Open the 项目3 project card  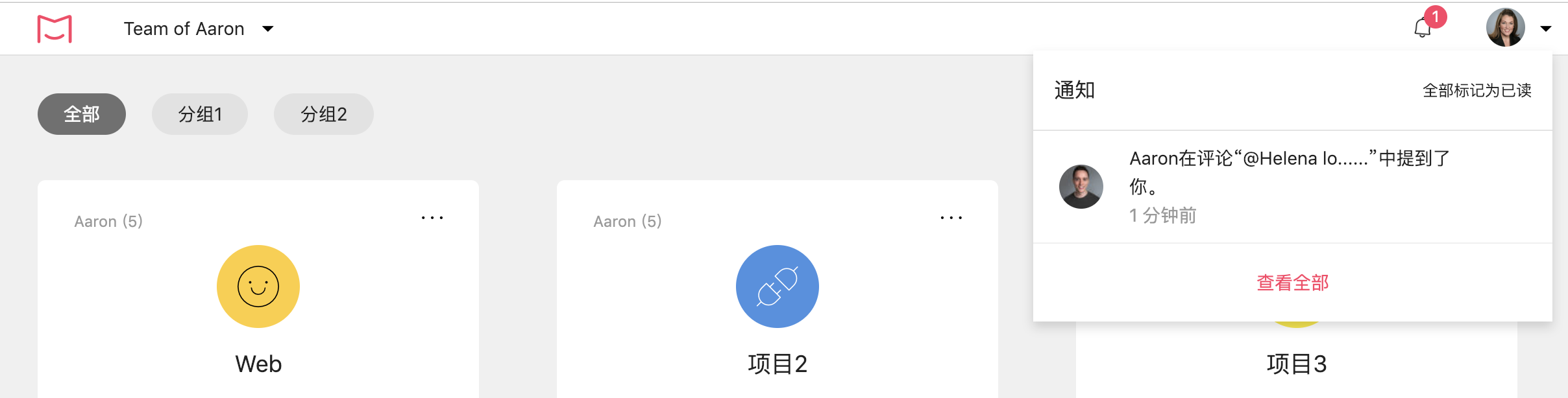tap(1296, 363)
